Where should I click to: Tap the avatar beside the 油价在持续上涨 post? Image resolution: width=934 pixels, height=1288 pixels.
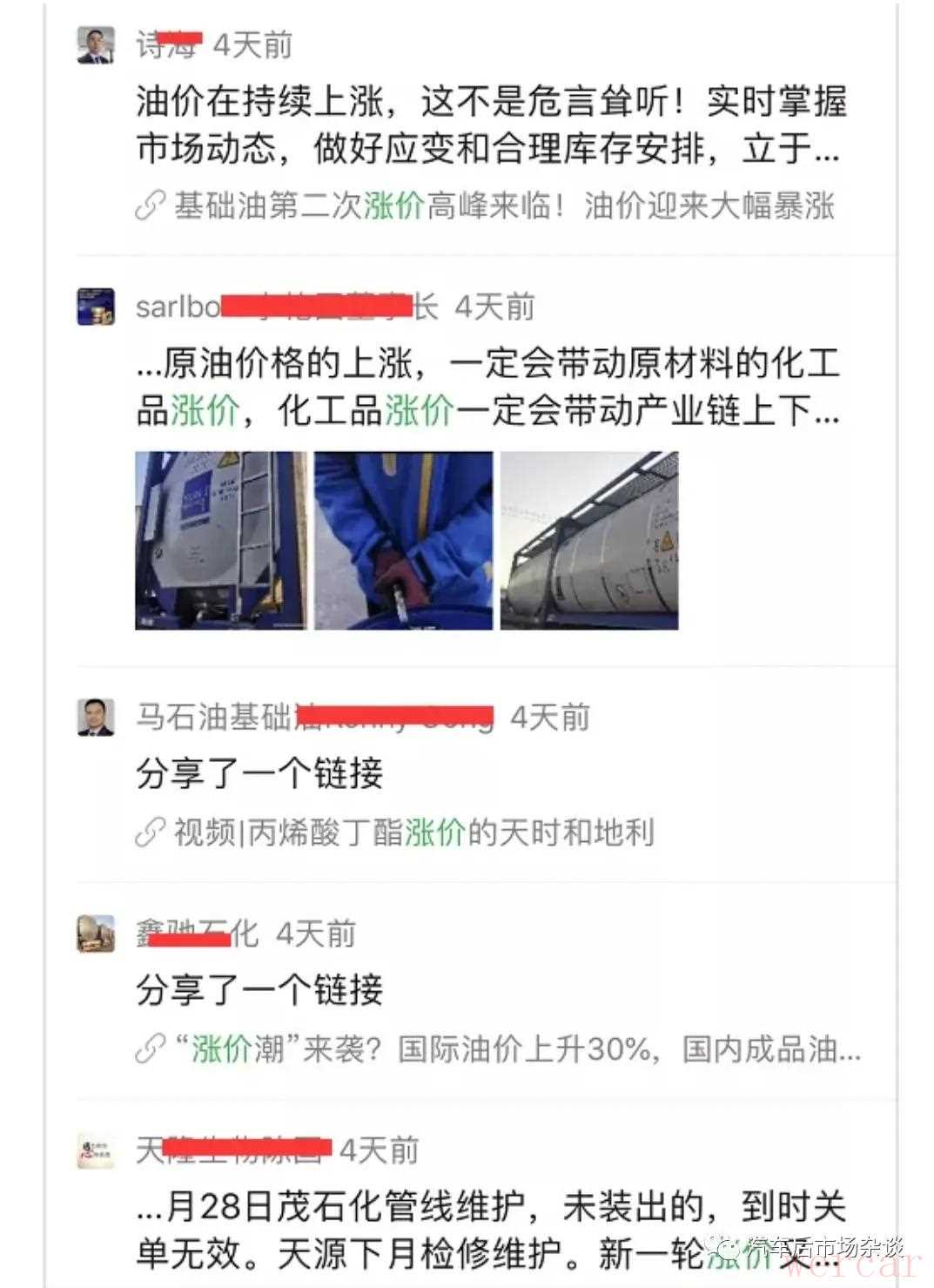(96, 45)
